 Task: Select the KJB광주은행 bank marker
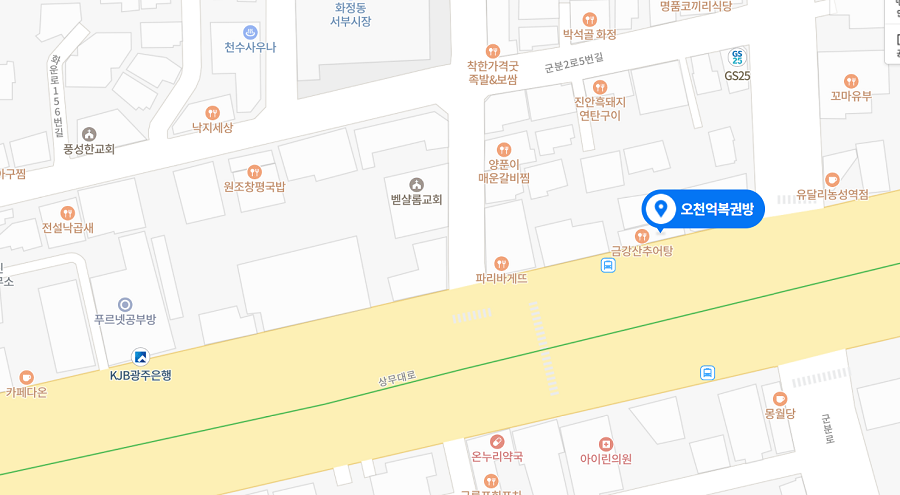140,357
